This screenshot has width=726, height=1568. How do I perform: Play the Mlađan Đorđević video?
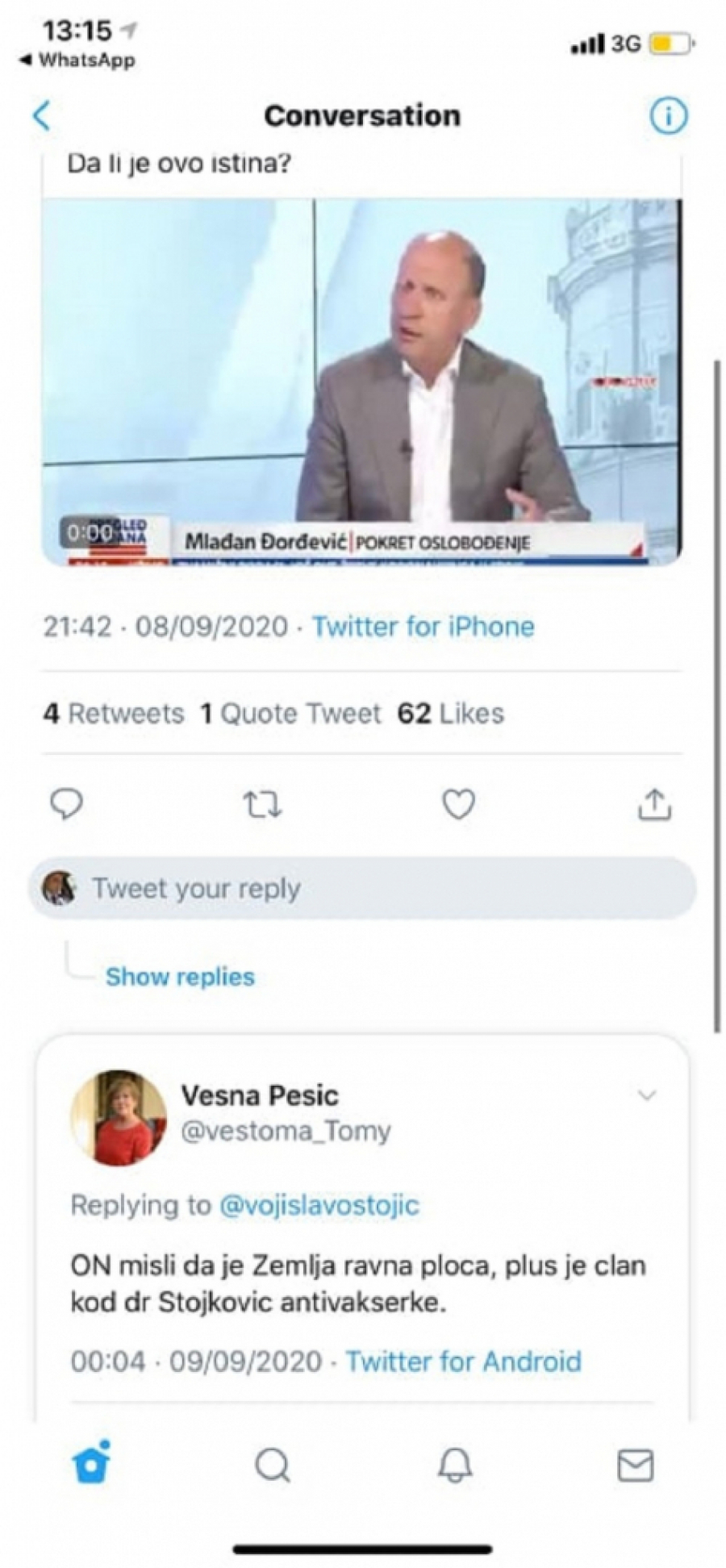point(361,381)
